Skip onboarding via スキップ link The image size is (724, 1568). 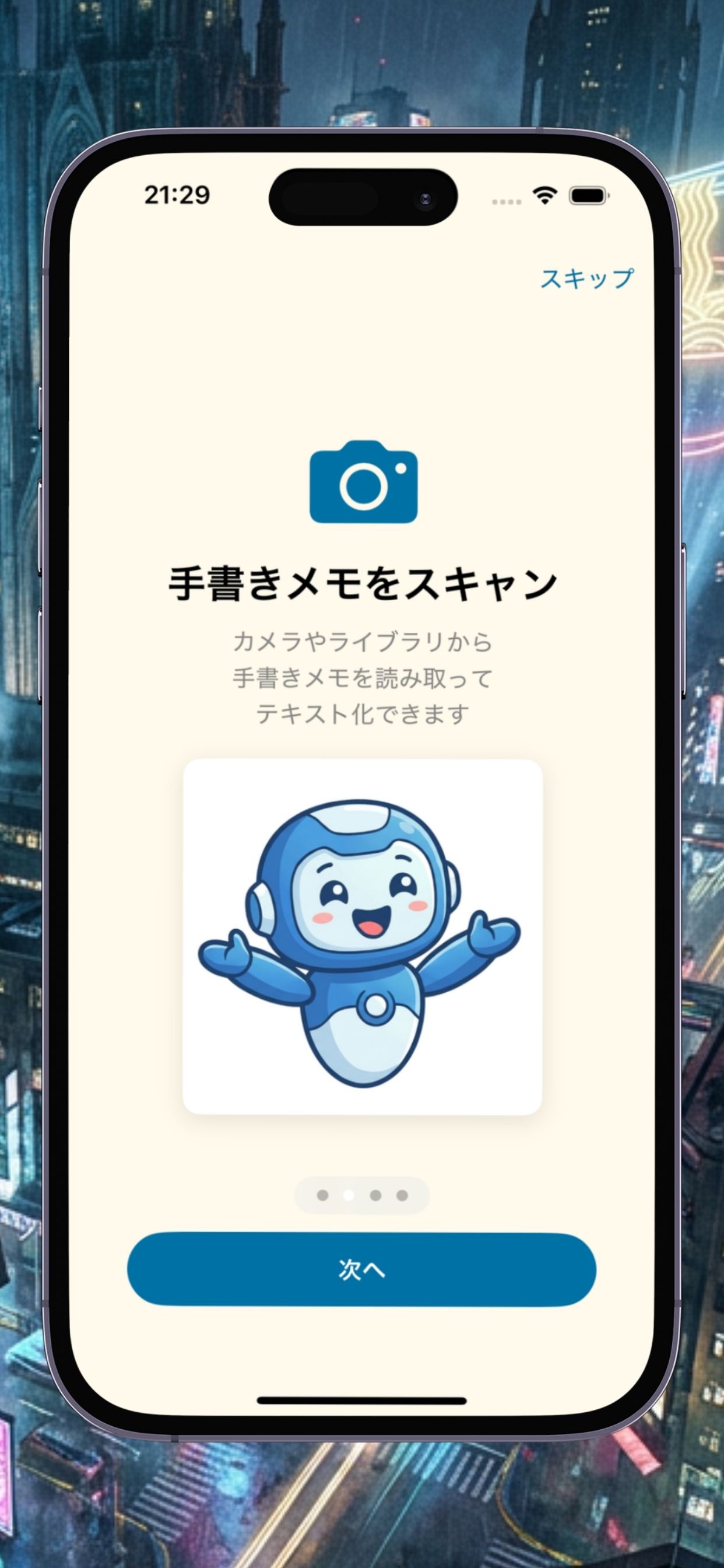pos(586,279)
